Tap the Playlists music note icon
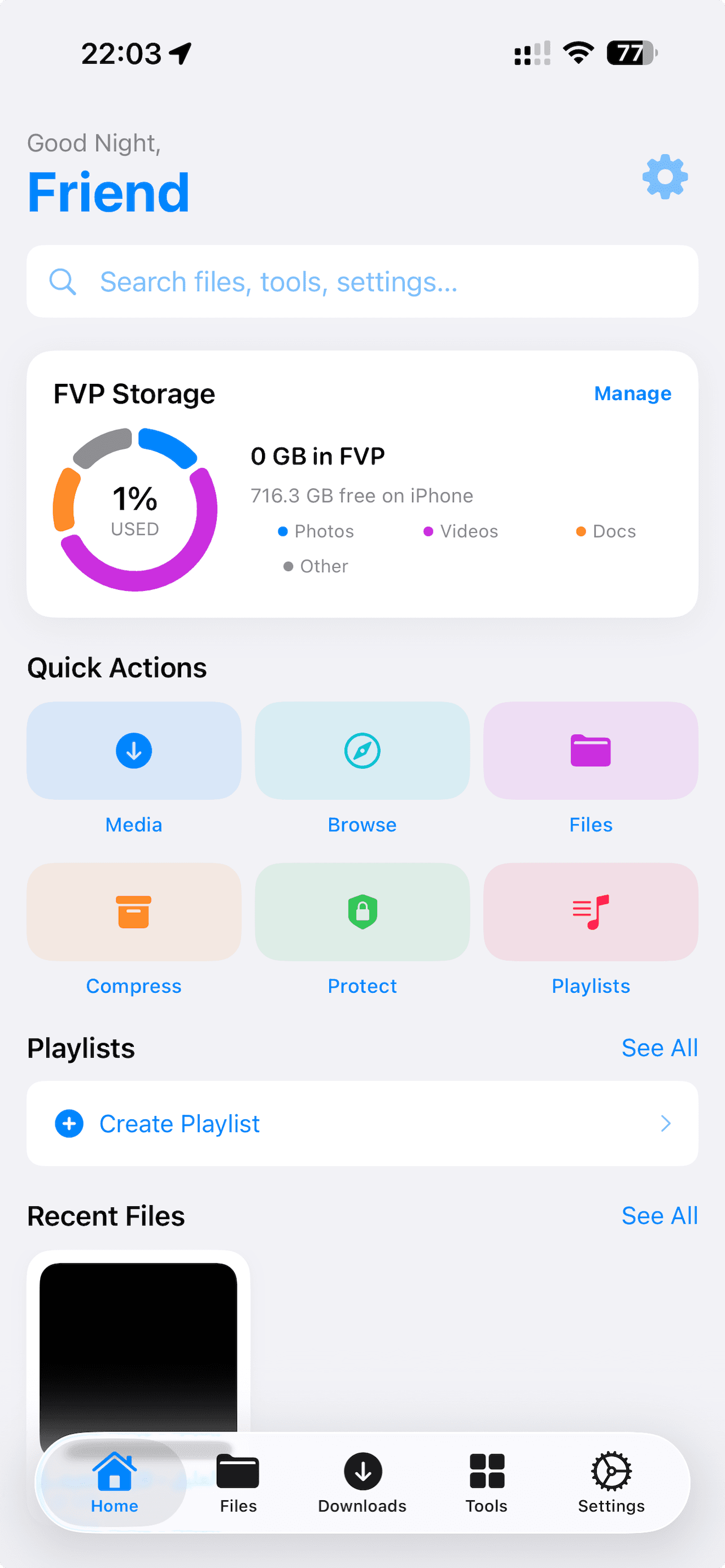Viewport: 725px width, 1568px height. click(590, 911)
